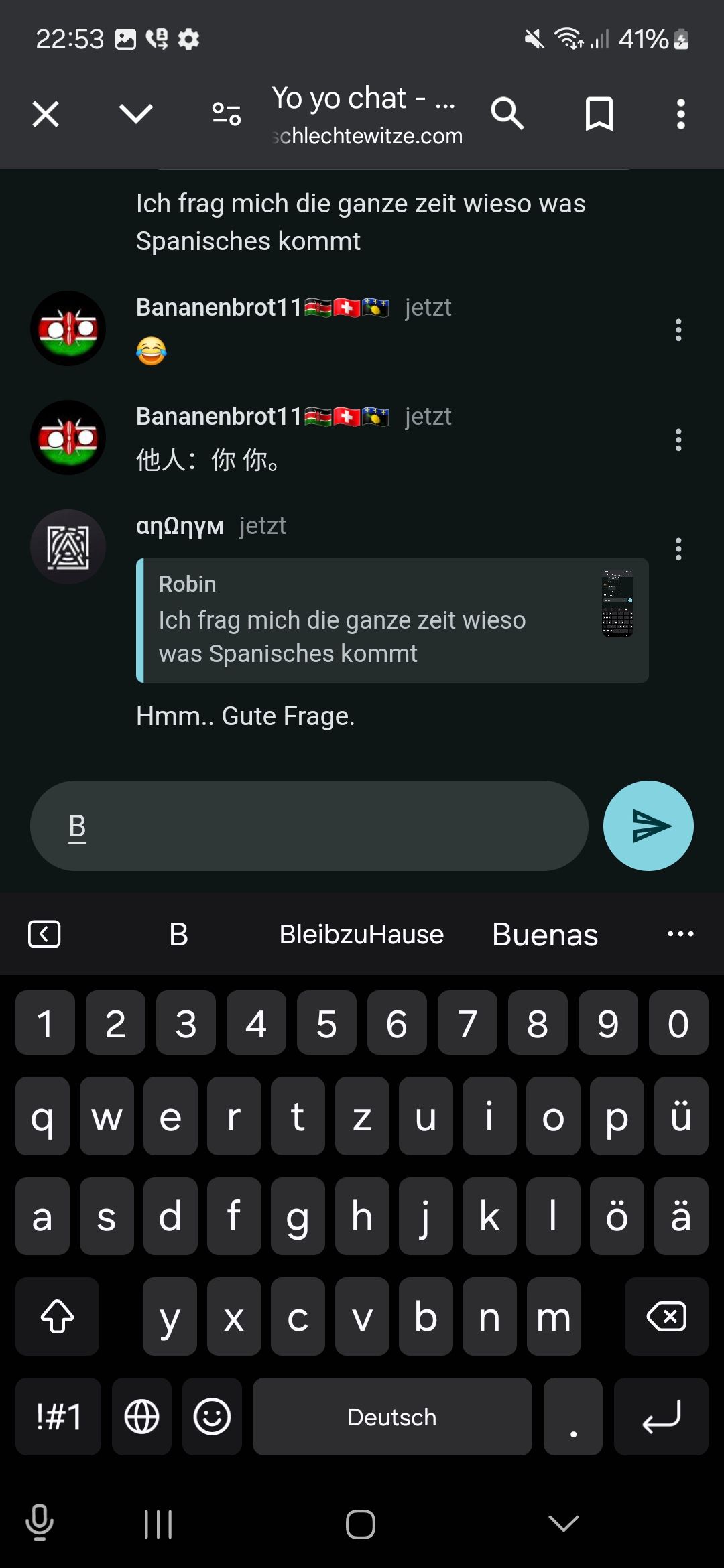This screenshot has width=724, height=1568.
Task: Minimize the custom tab with the chevron
Action: coord(136,114)
